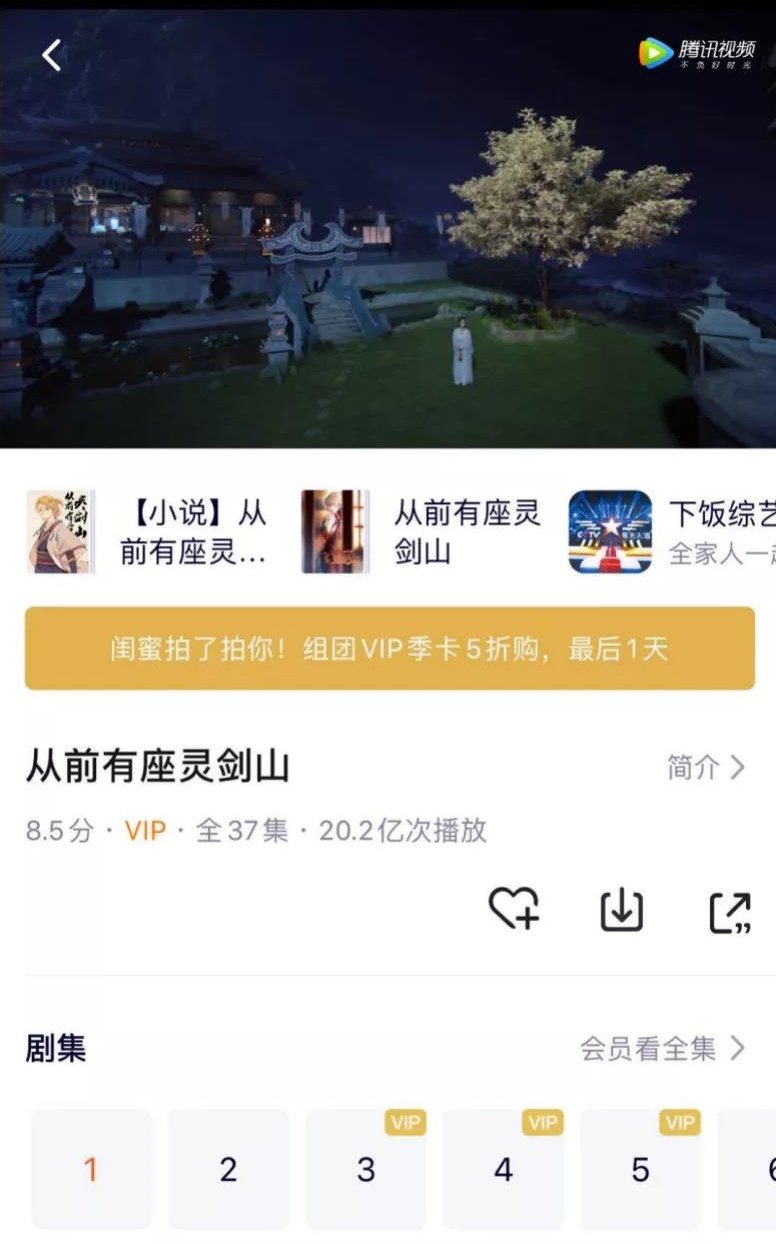Tap the VIP季卡5折购 promotion banner
The height and width of the screenshot is (1243, 776).
389,648
